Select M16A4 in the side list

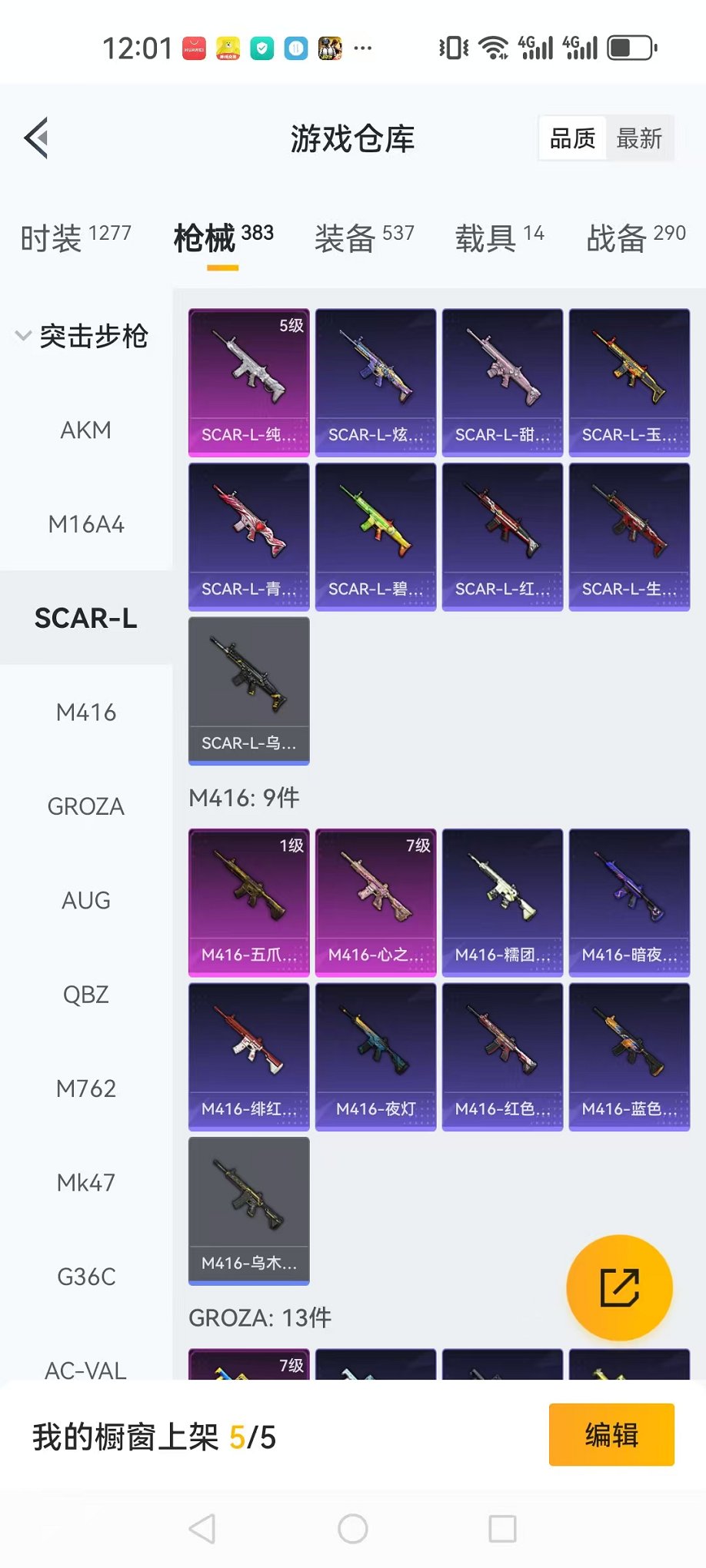tap(86, 524)
